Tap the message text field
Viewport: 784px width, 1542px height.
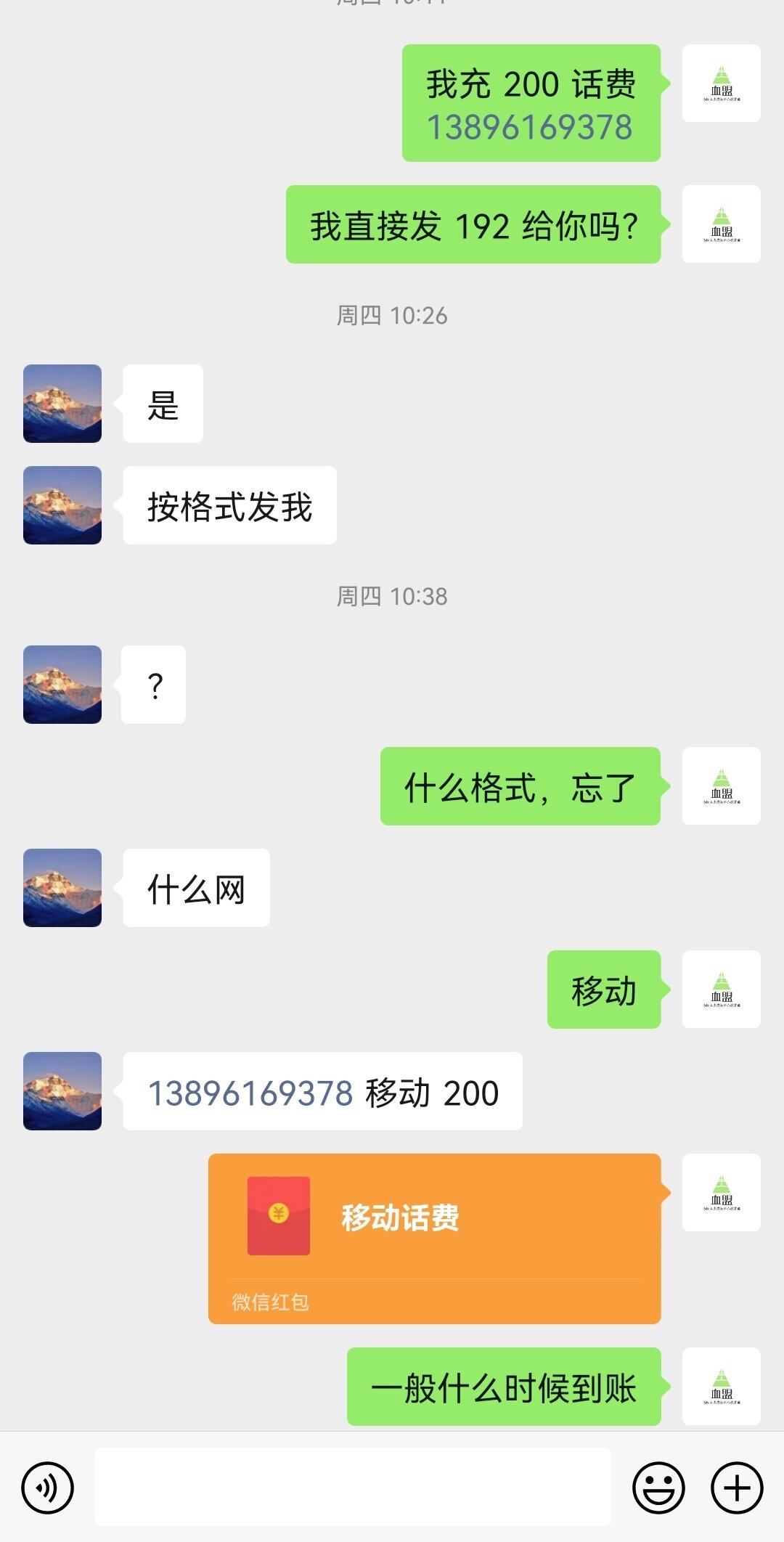pos(352,1488)
